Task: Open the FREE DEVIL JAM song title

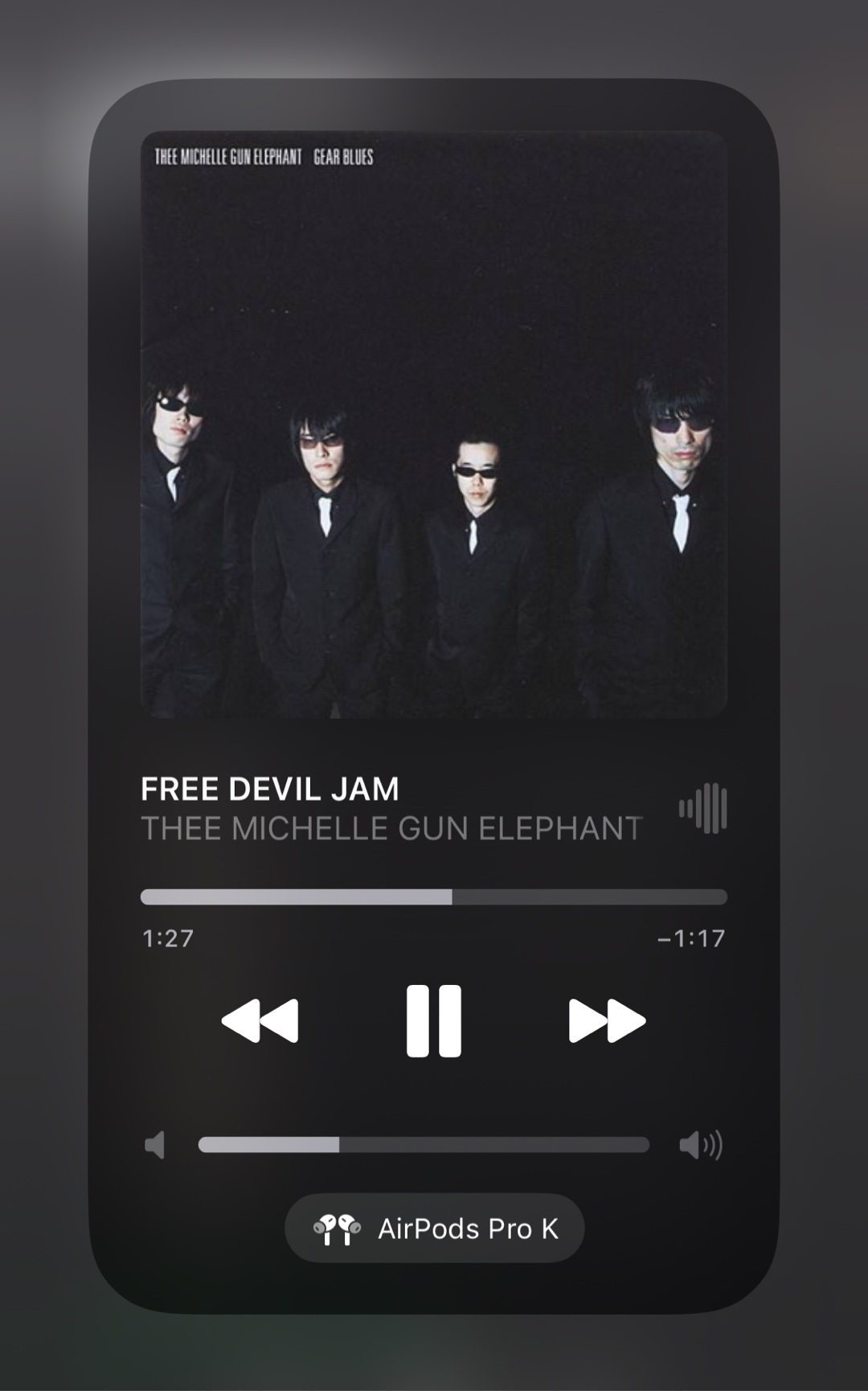Action: 270,789
